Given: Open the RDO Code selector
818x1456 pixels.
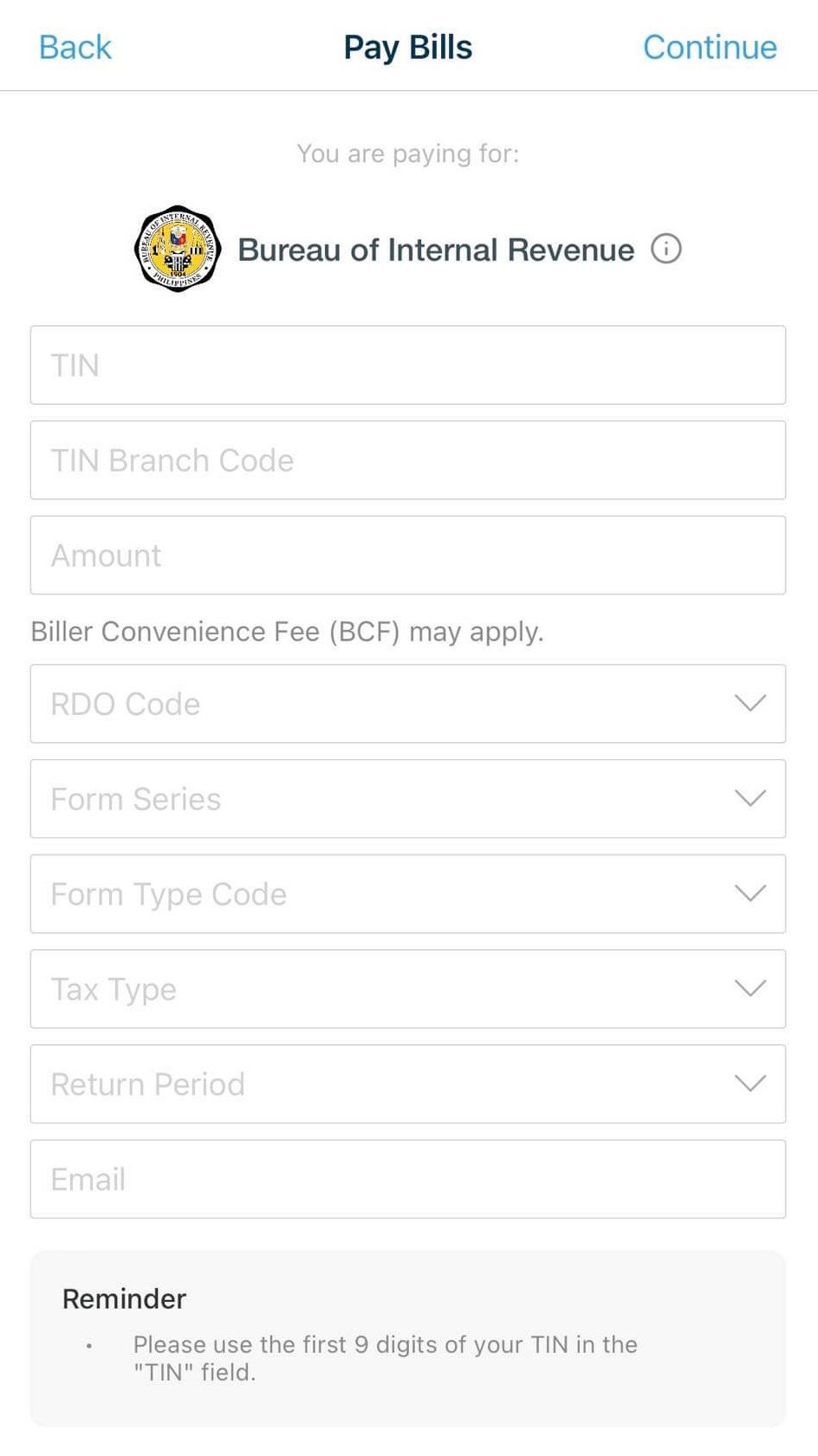Looking at the screenshot, I should (x=409, y=704).
